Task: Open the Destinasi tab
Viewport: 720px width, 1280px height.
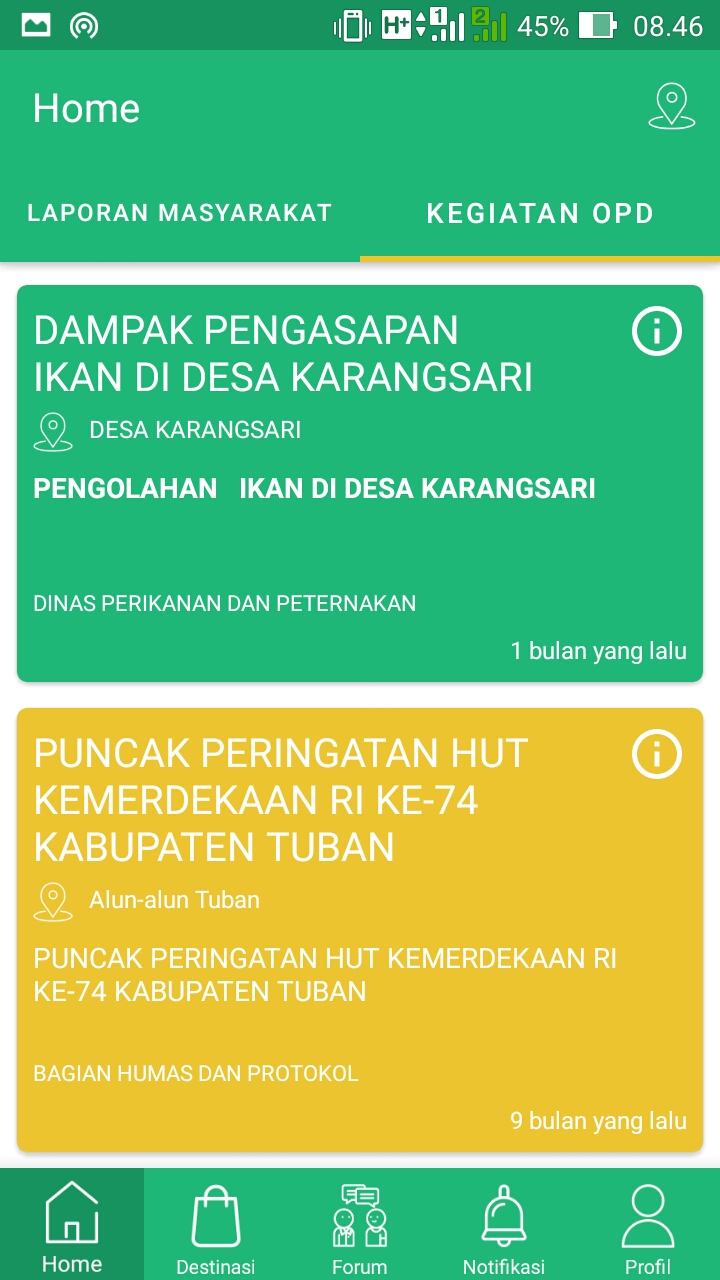Action: pos(216,1224)
